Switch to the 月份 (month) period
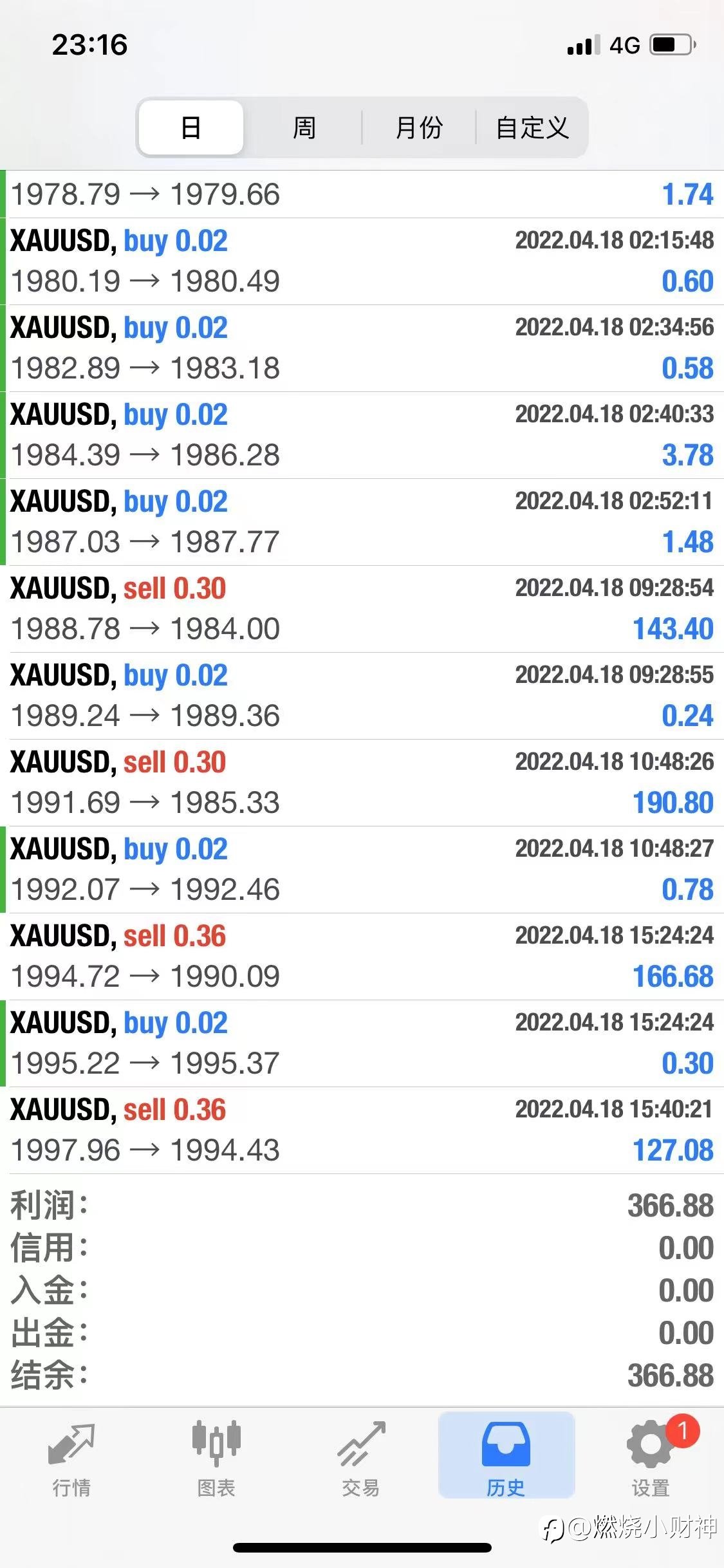 (x=418, y=127)
